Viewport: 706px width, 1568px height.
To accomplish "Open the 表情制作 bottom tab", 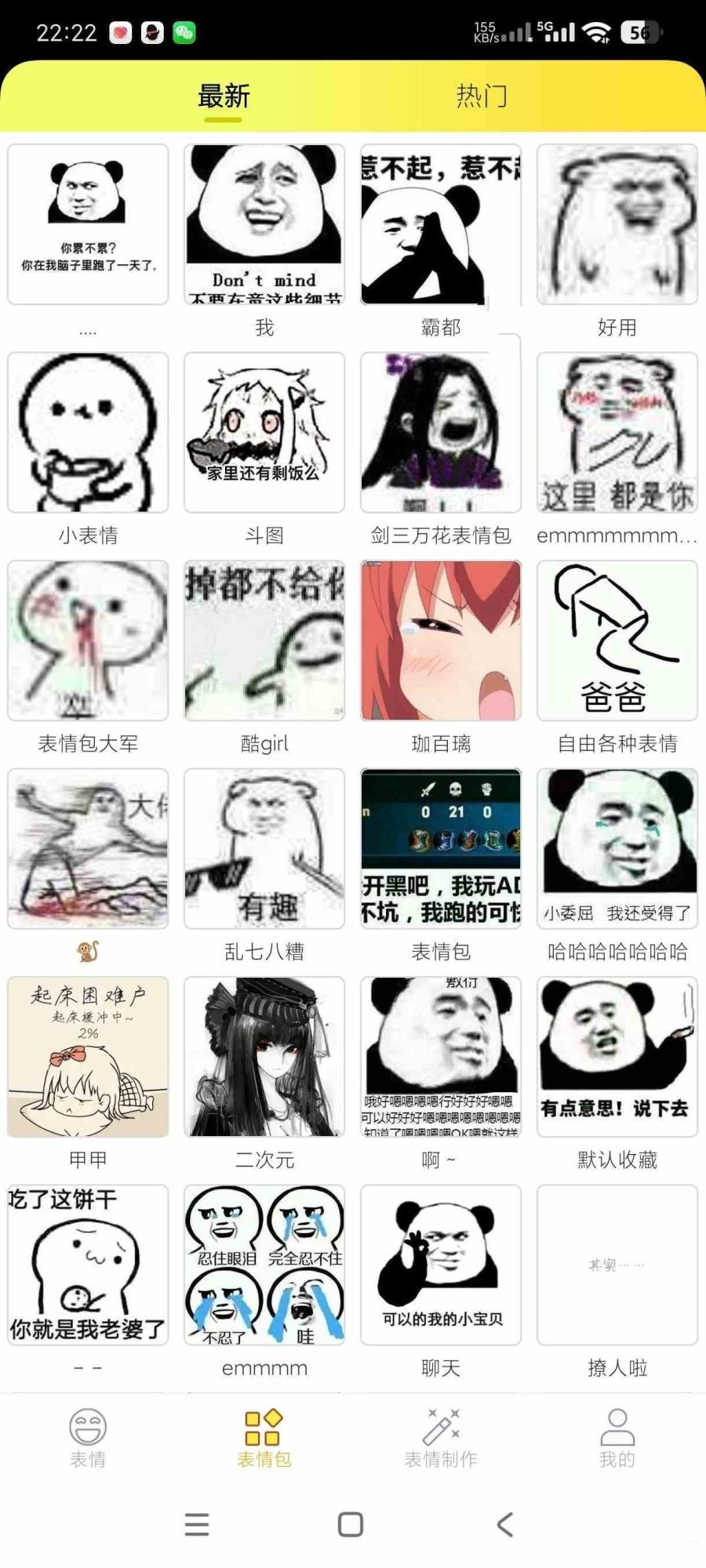I will 440,1438.
